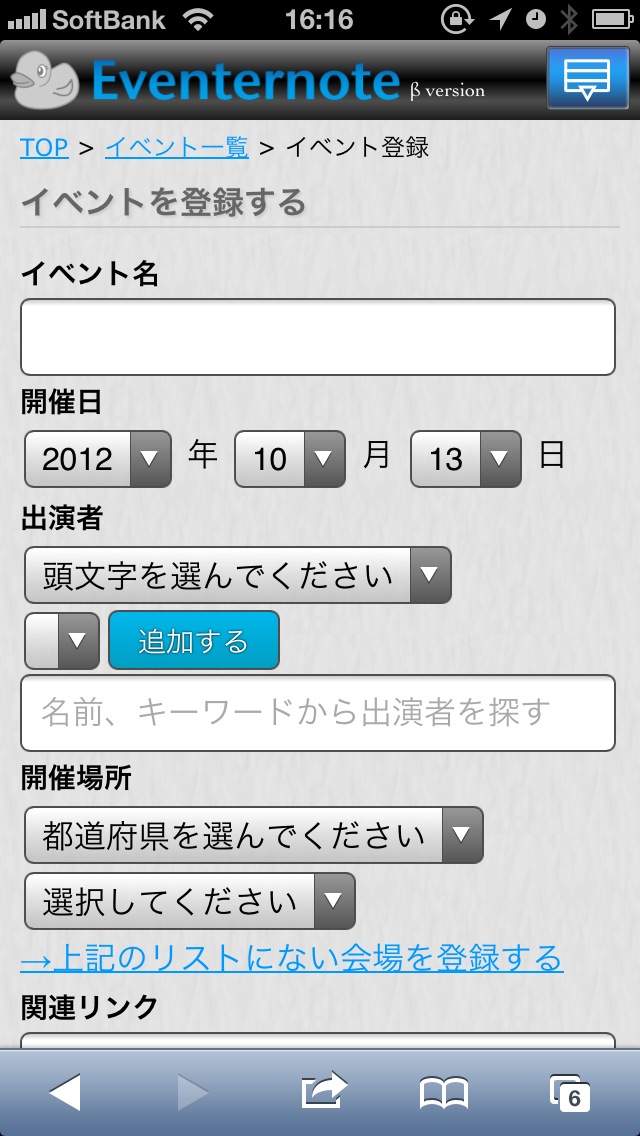
Task: Open link to register unlisted venue
Action: pyautogui.click(x=291, y=958)
